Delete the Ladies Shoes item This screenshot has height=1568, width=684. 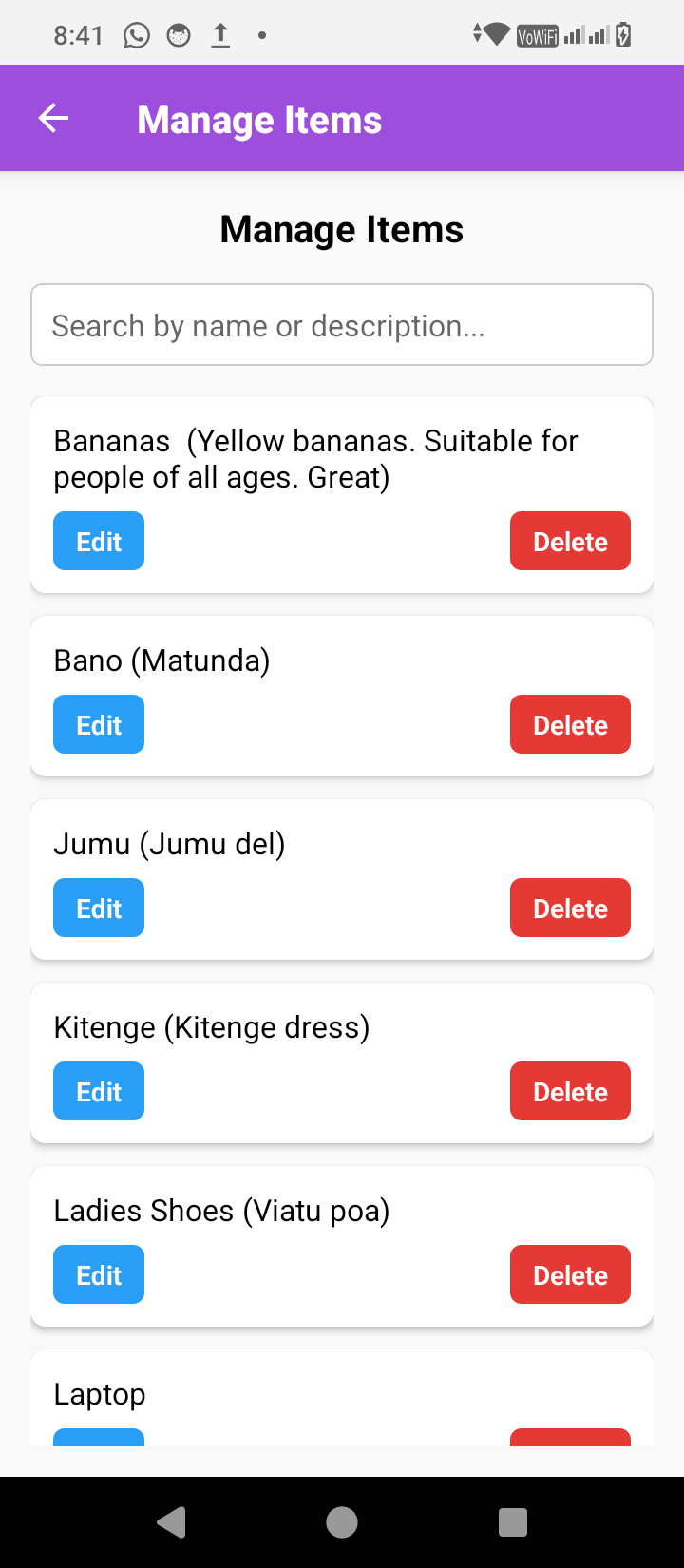pyautogui.click(x=570, y=1275)
